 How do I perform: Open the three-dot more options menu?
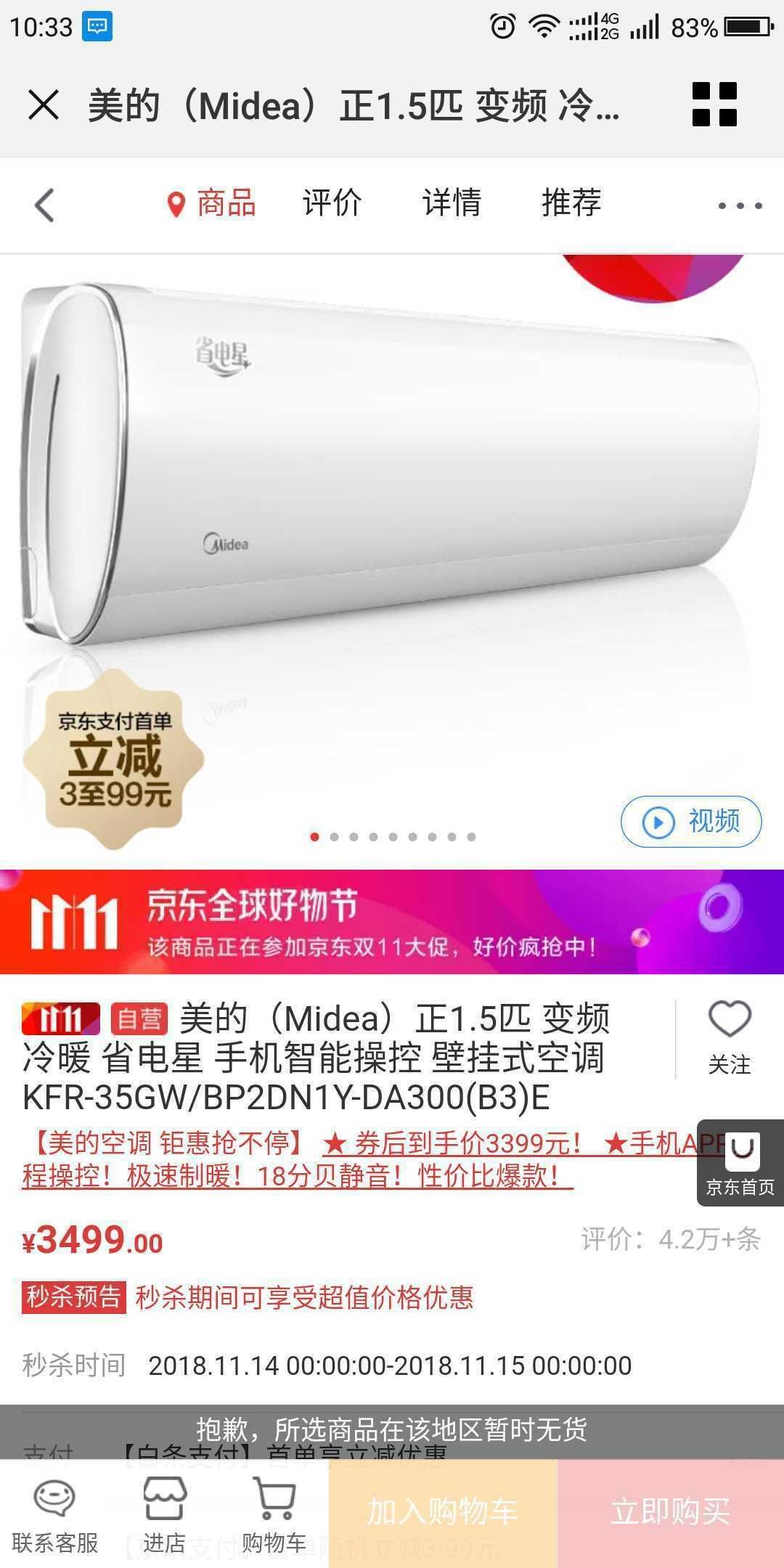(x=739, y=205)
